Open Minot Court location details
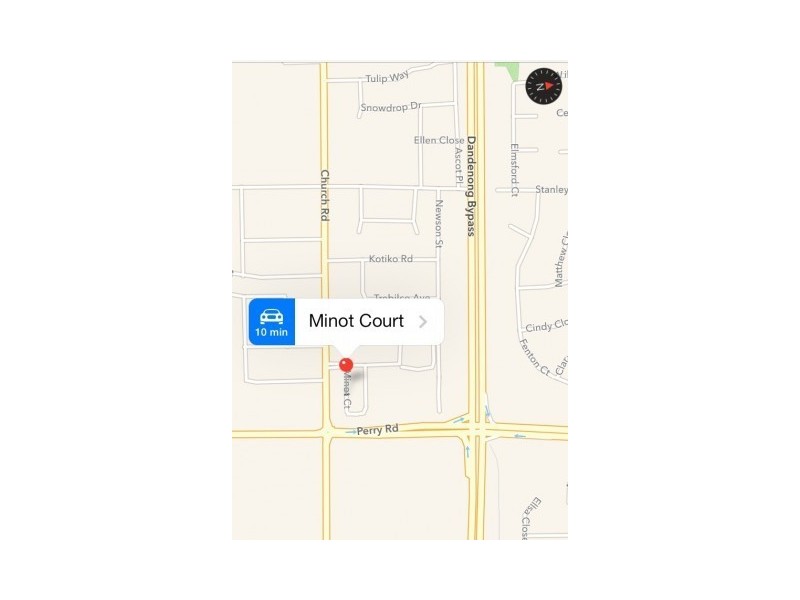The image size is (800, 600). point(423,321)
